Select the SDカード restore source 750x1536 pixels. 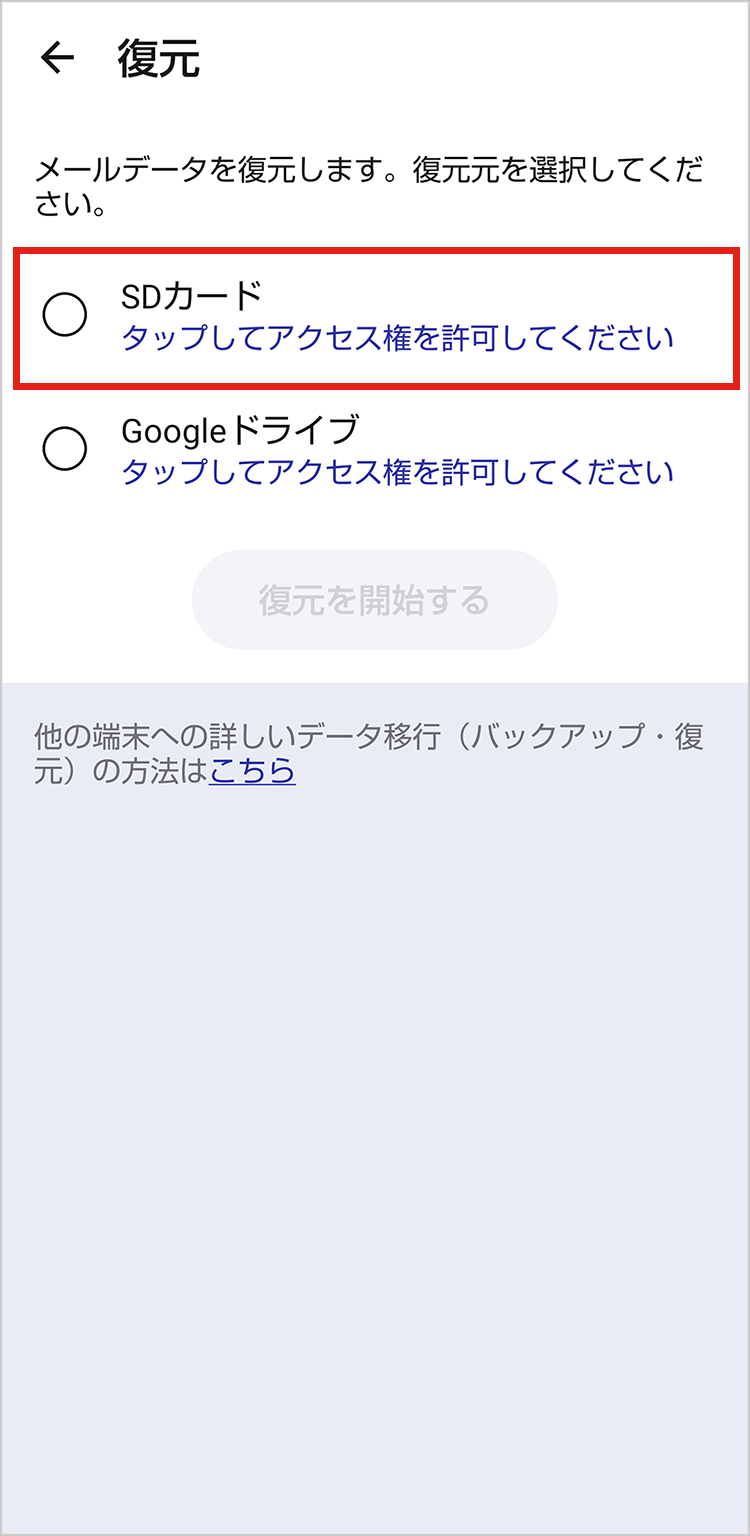coord(66,316)
